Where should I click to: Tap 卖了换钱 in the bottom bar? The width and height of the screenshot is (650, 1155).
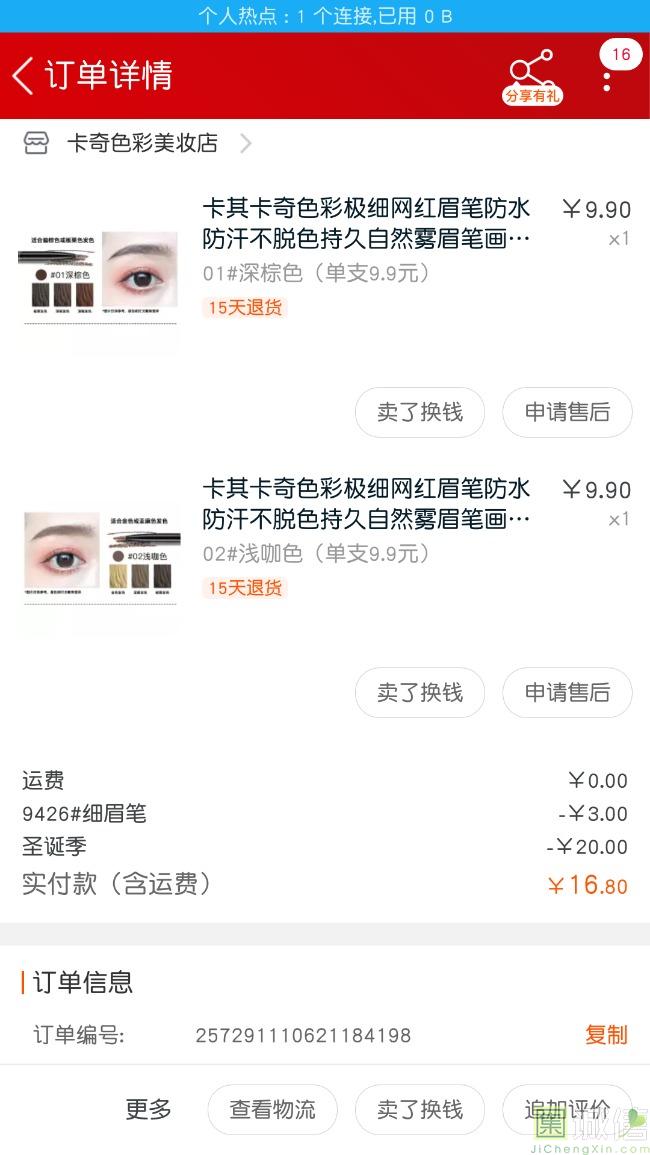point(420,1109)
